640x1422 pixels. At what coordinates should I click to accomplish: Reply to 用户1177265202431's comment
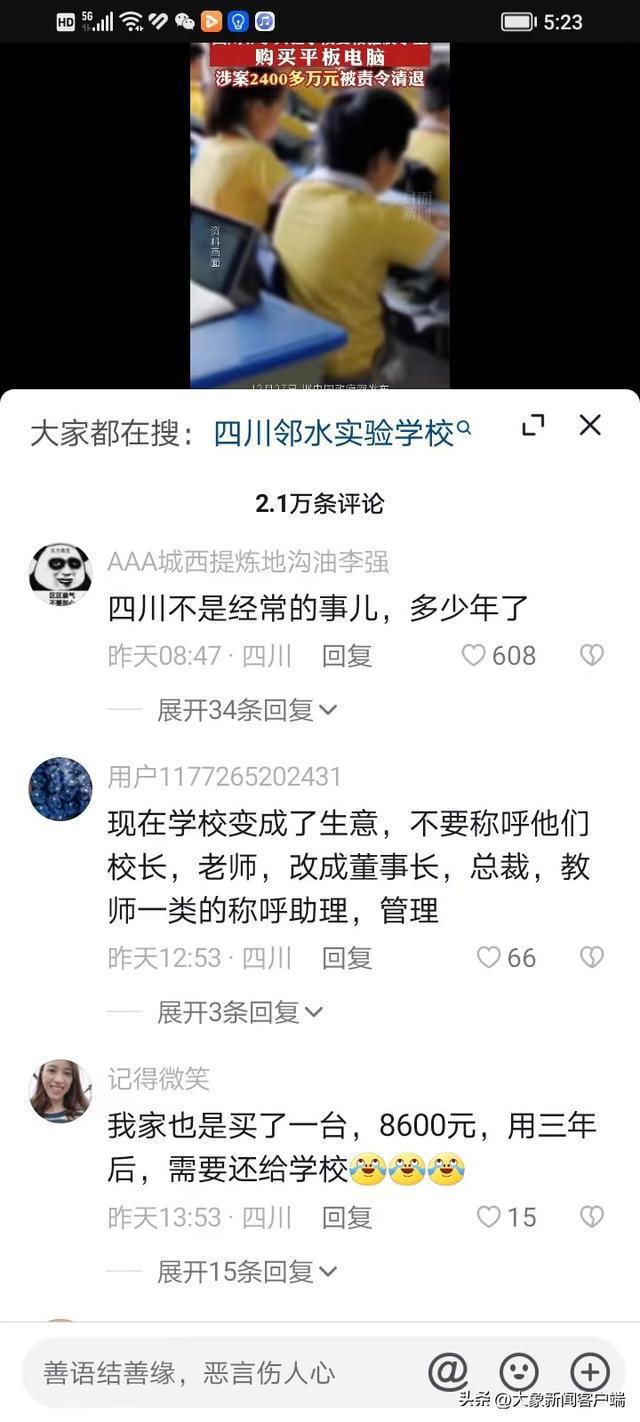347,958
